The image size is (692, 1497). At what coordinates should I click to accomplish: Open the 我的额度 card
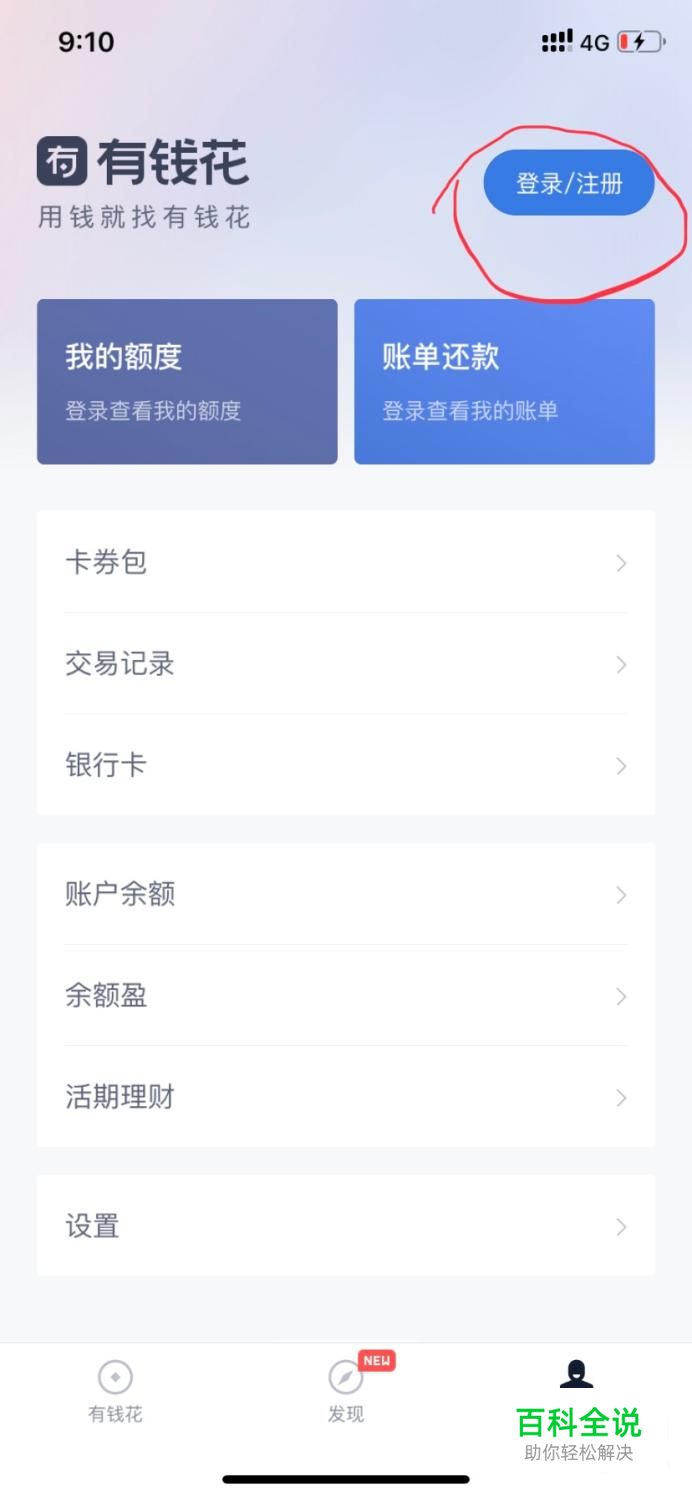click(187, 382)
